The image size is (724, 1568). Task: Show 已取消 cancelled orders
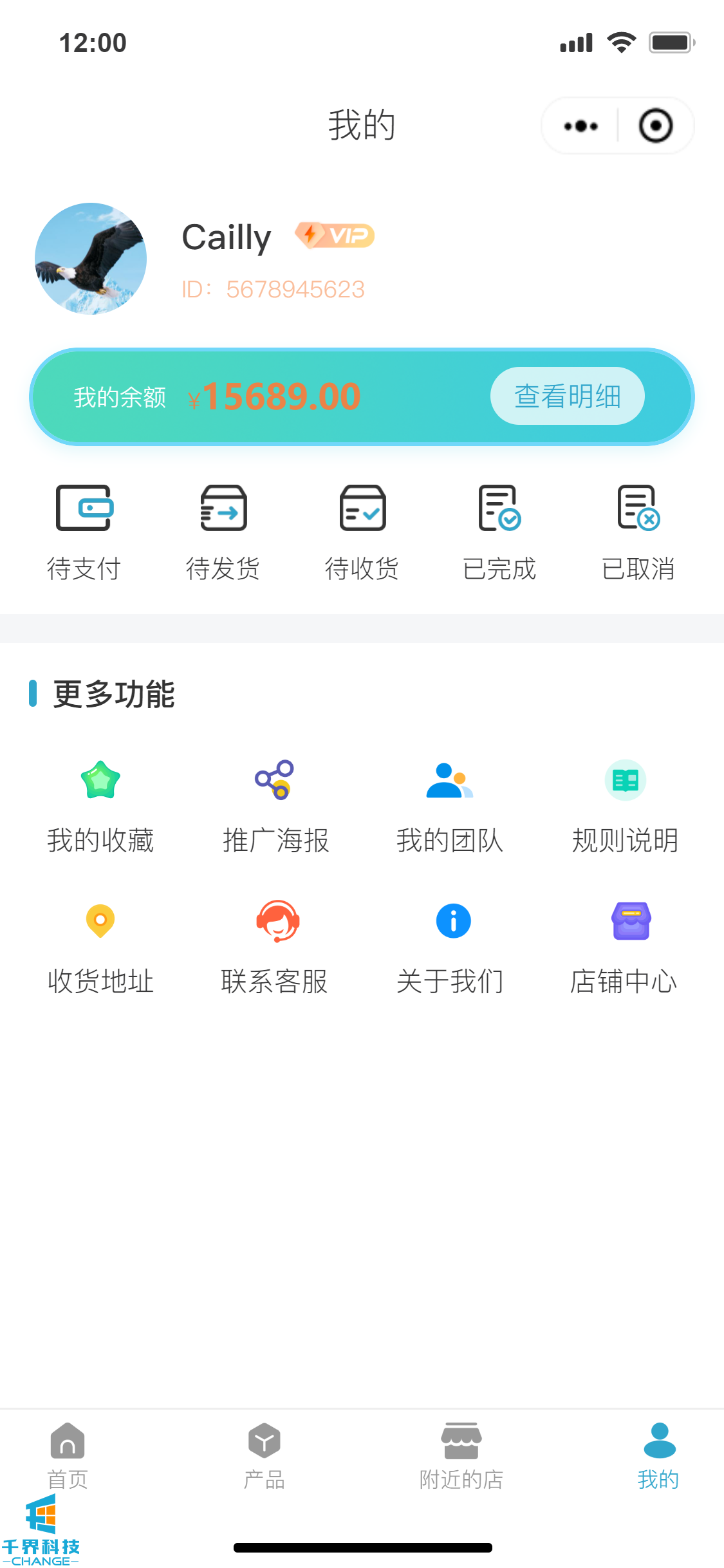(638, 532)
